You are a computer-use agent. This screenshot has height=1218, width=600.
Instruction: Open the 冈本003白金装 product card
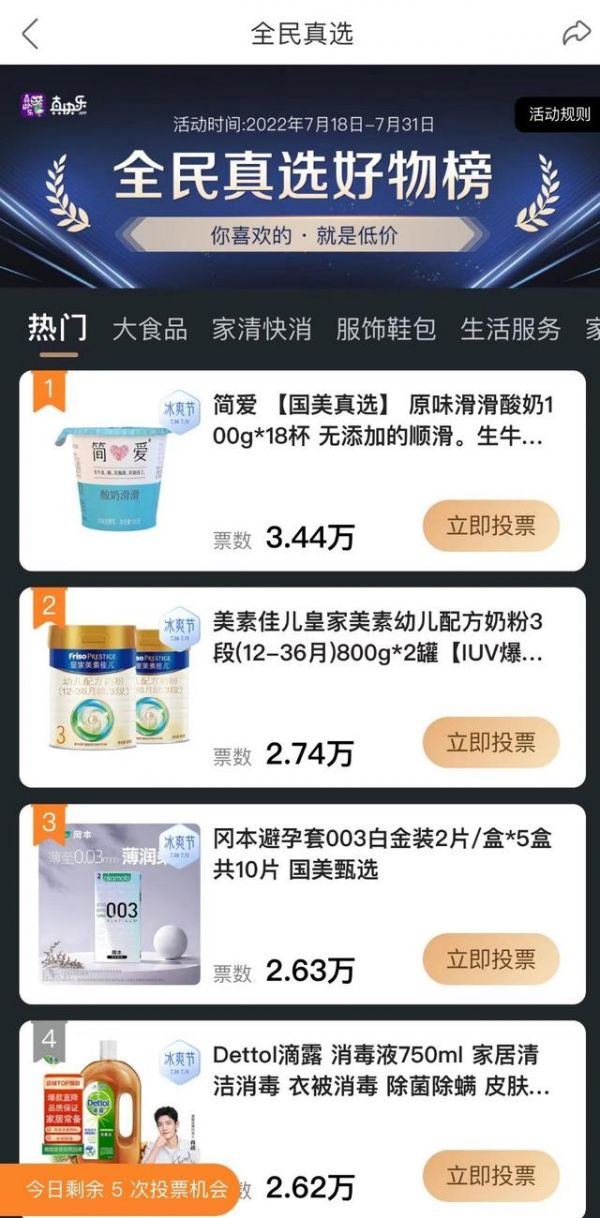point(380,855)
